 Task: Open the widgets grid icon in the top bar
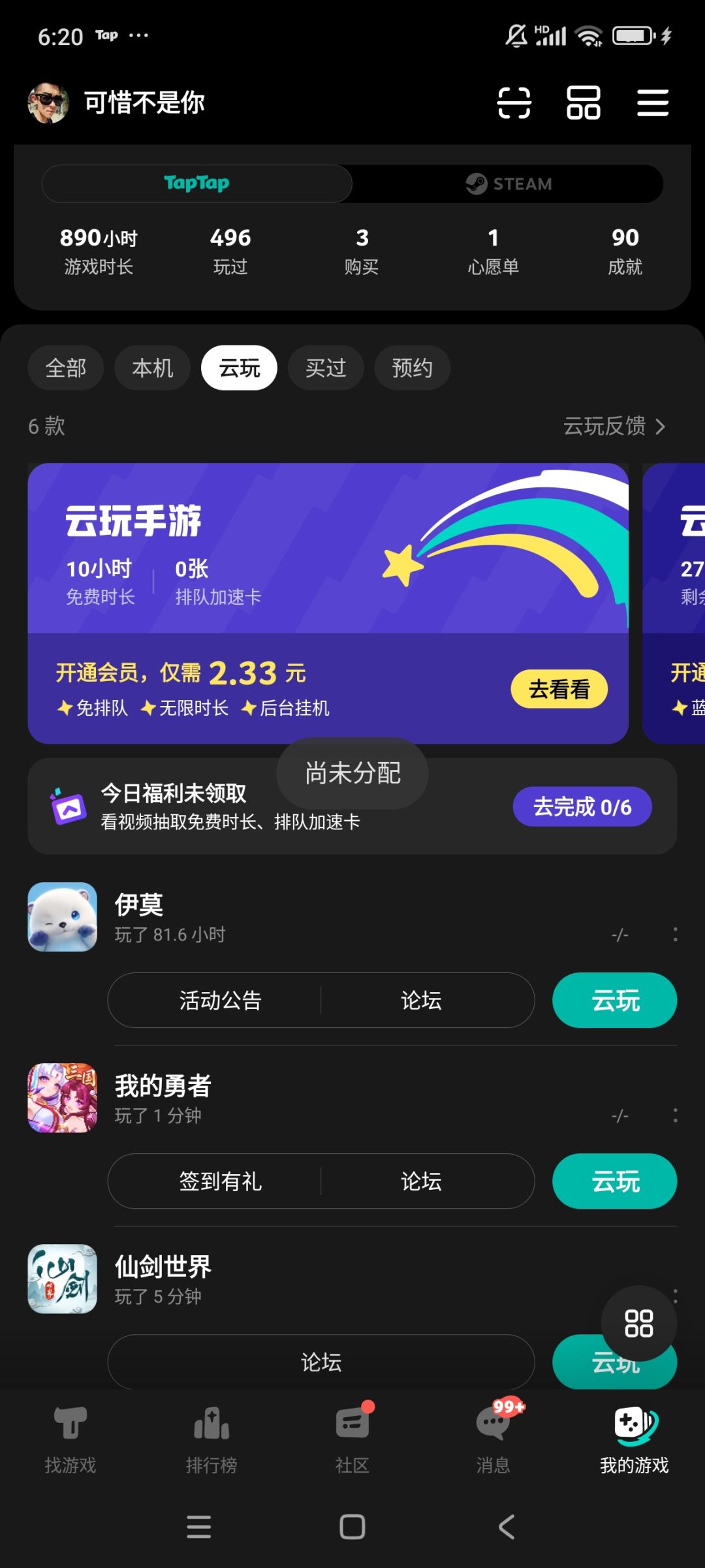(x=583, y=103)
